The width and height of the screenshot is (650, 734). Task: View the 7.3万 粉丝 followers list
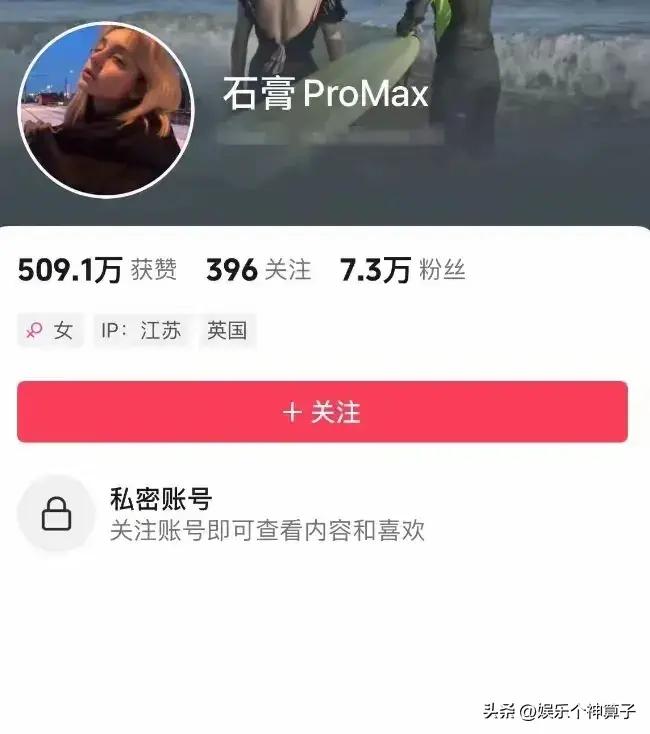point(402,269)
